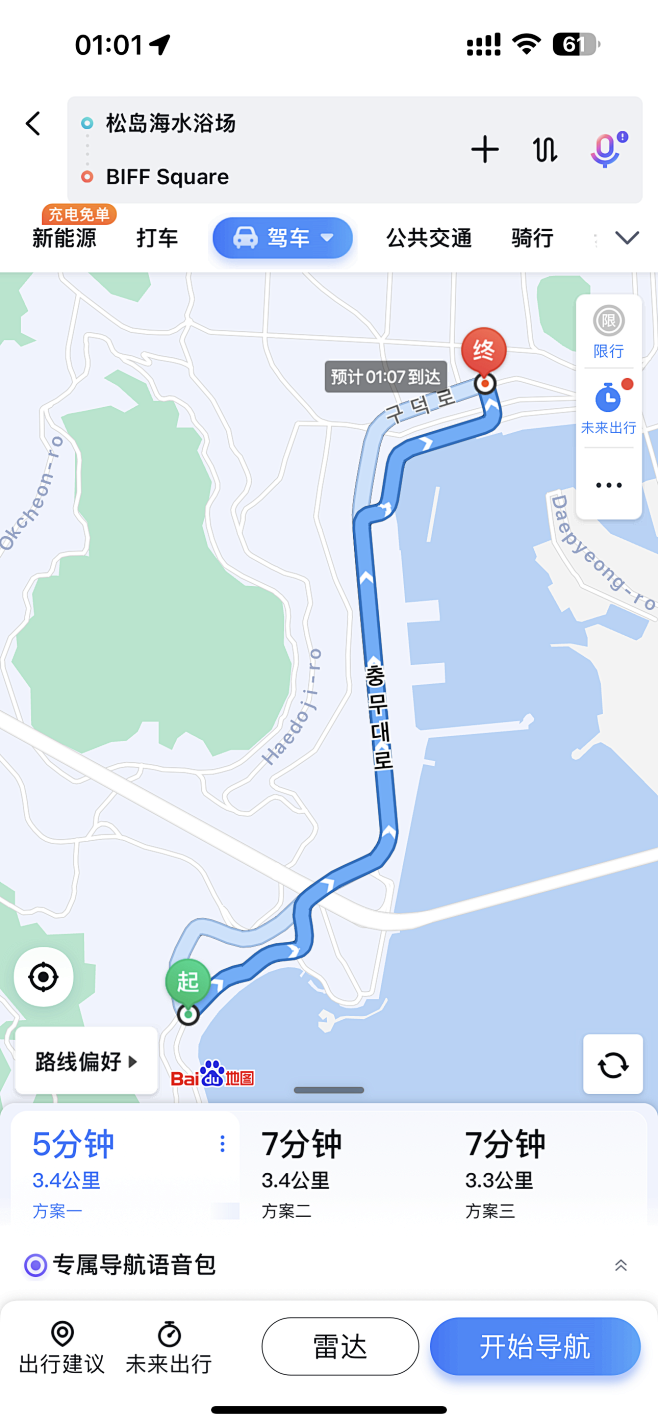Switch to the 新能源 travel mode
658x1426 pixels.
(64, 238)
